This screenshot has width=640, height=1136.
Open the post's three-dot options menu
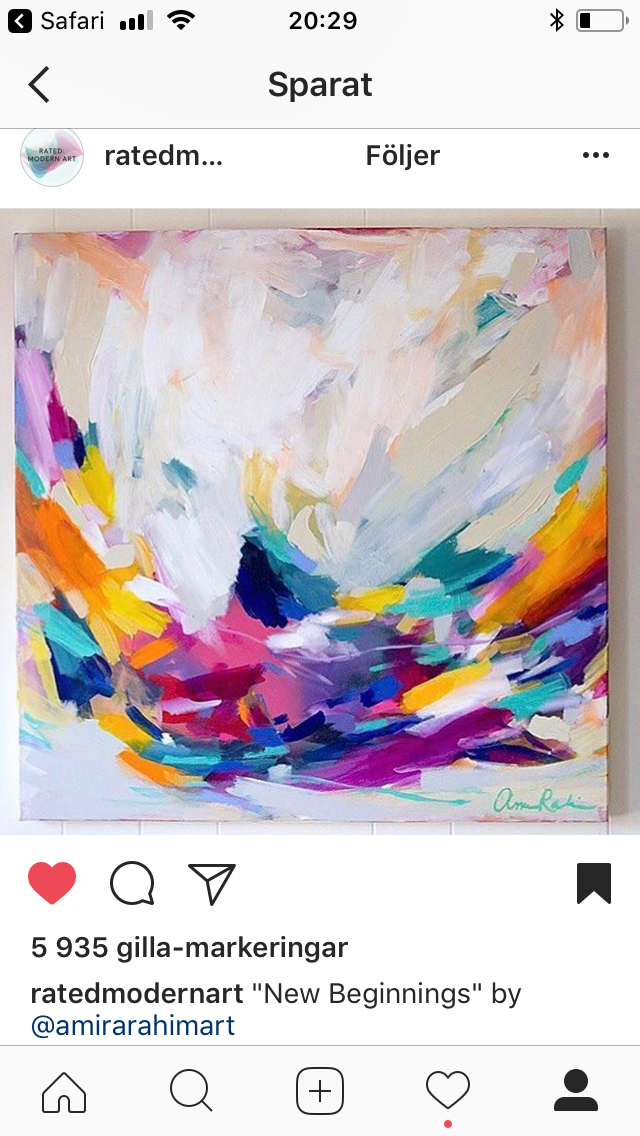click(595, 156)
